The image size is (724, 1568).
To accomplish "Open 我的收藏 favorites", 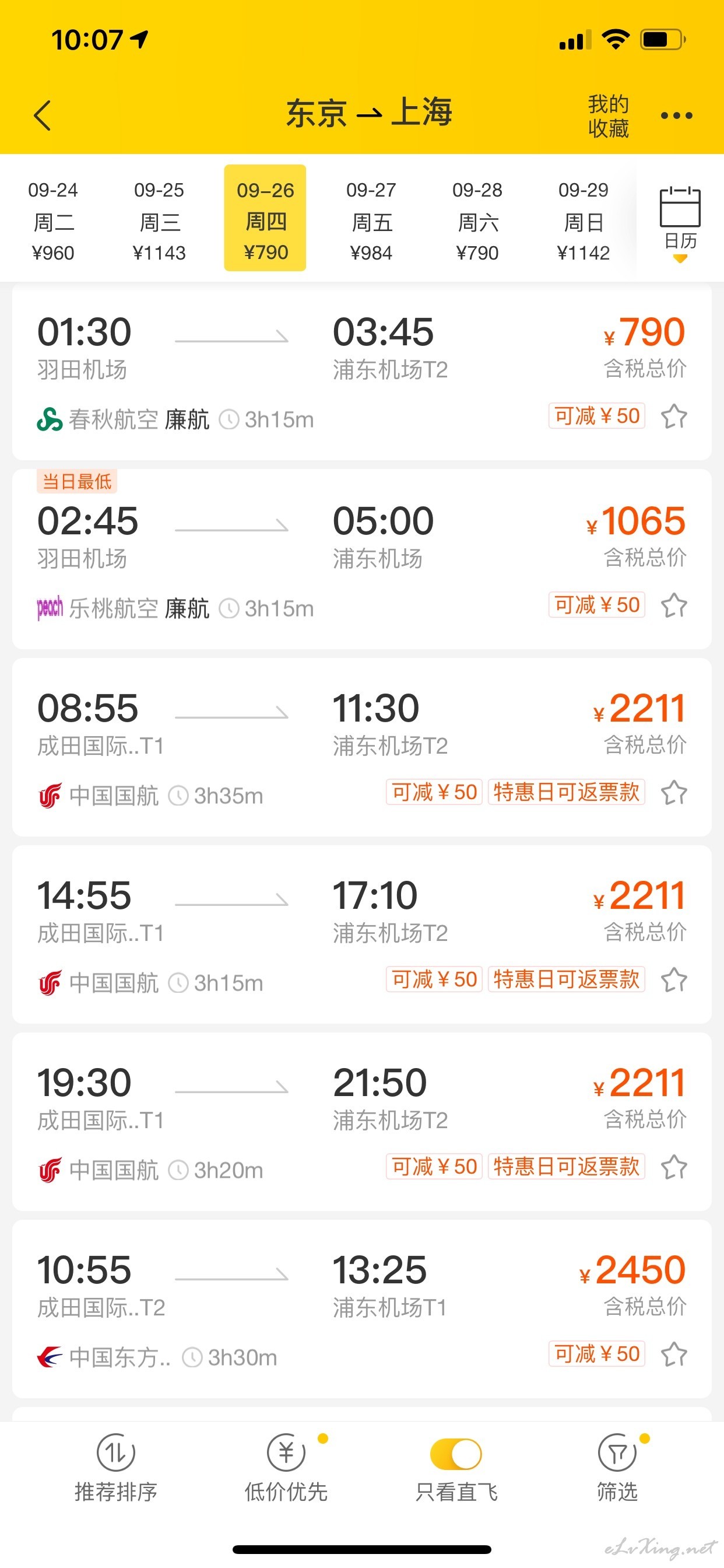I will tap(608, 116).
